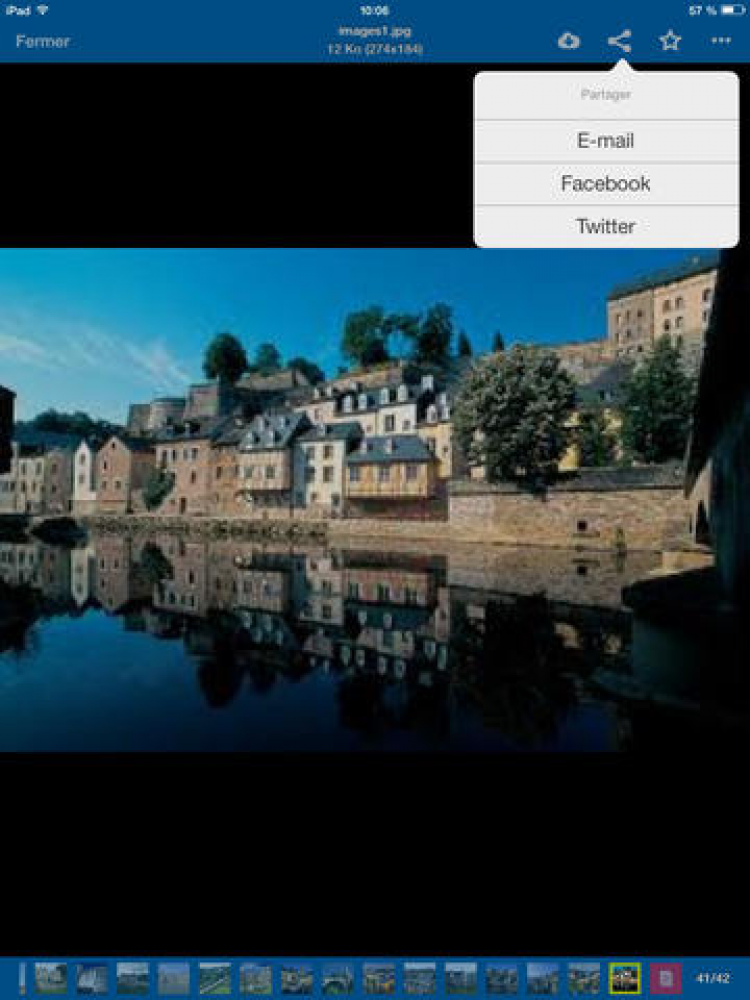Open the three-dot overflow menu
The image size is (750, 1000).
pos(721,41)
